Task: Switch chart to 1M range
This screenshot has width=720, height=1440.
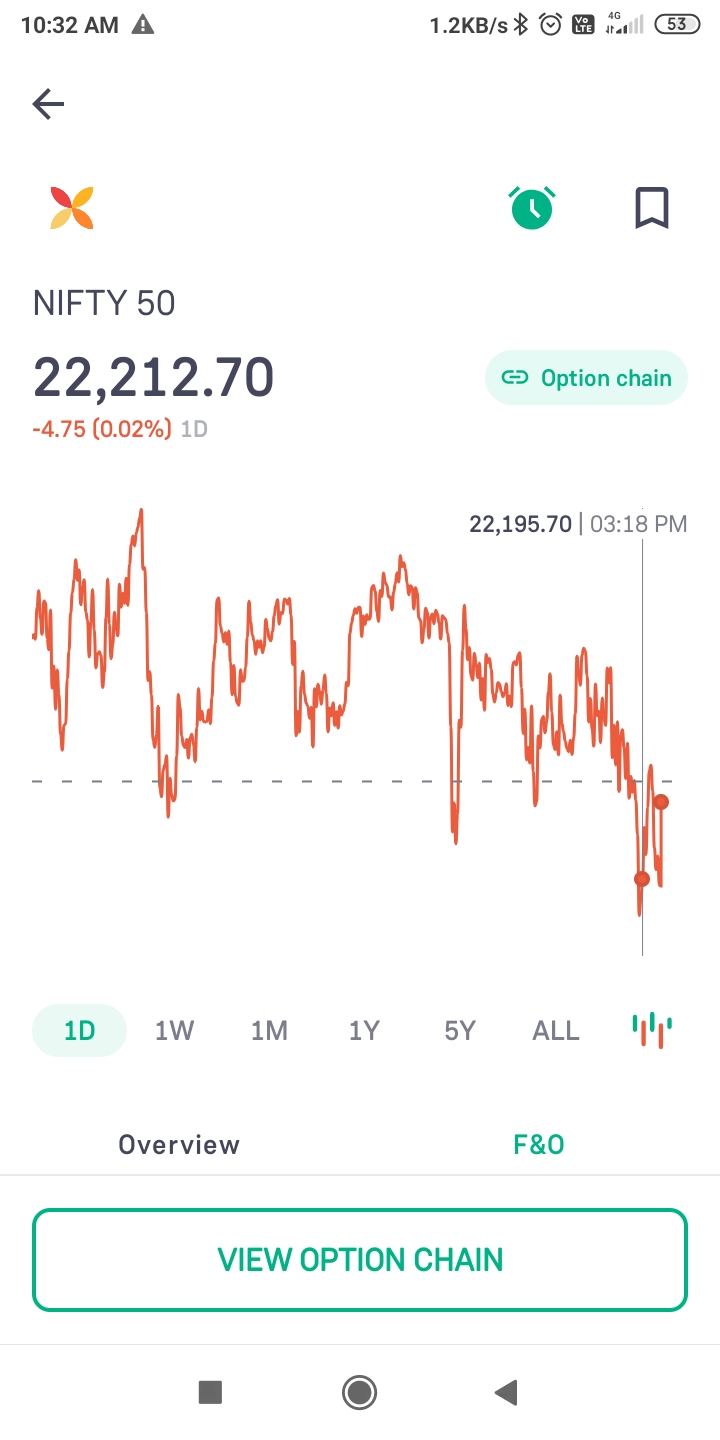Action: tap(269, 1031)
